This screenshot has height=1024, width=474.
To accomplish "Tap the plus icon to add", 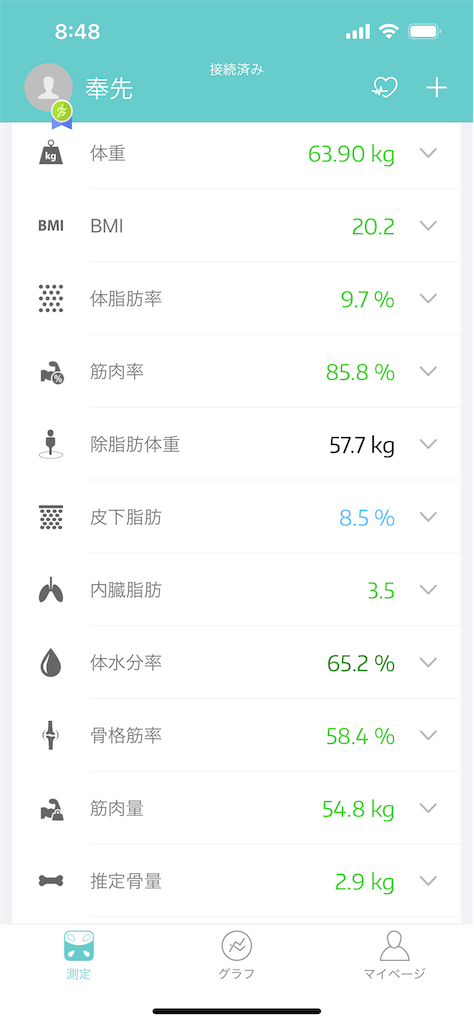I will [x=436, y=88].
